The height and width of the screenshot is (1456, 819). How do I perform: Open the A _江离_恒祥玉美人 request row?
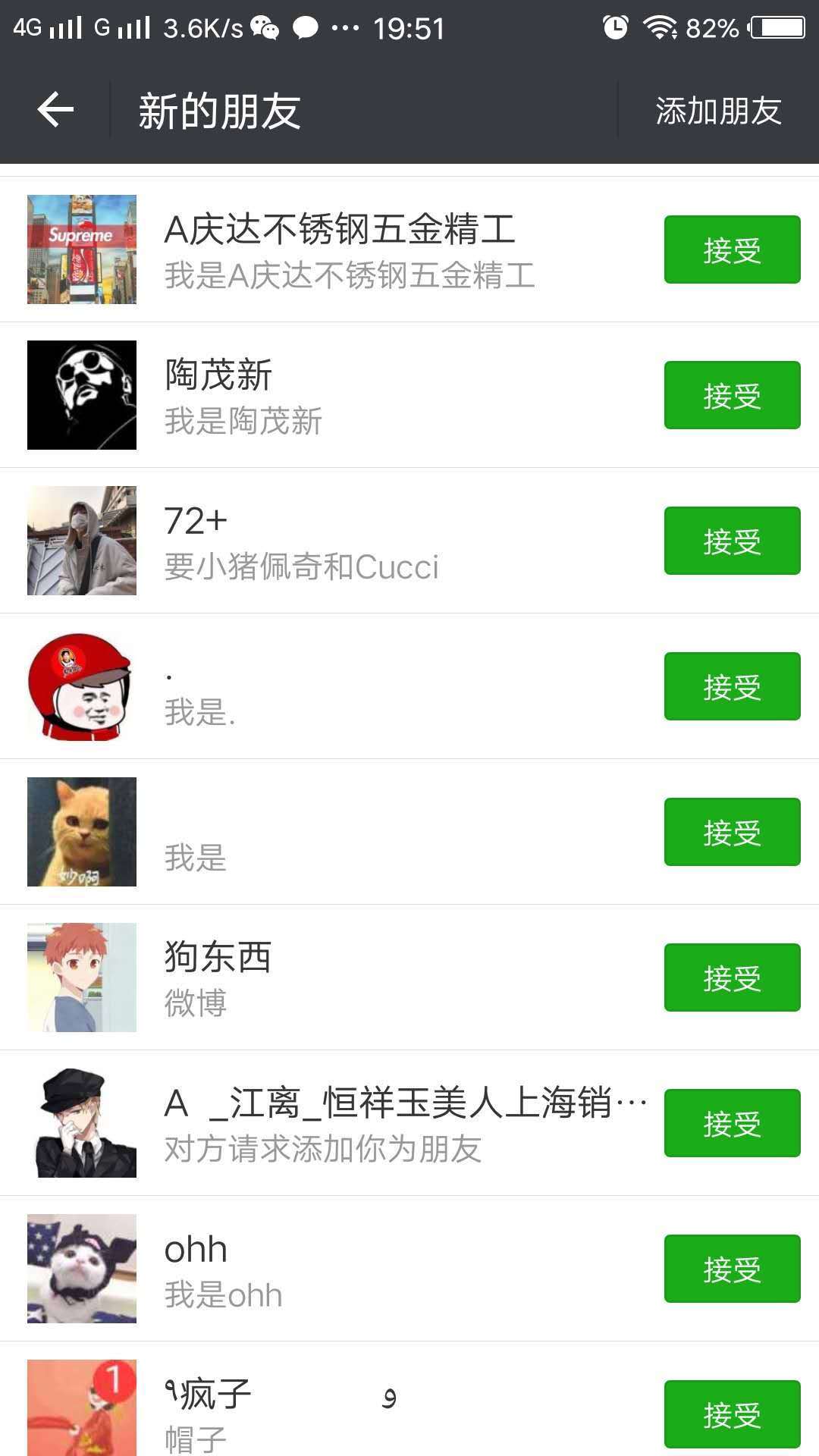pyautogui.click(x=341, y=1123)
